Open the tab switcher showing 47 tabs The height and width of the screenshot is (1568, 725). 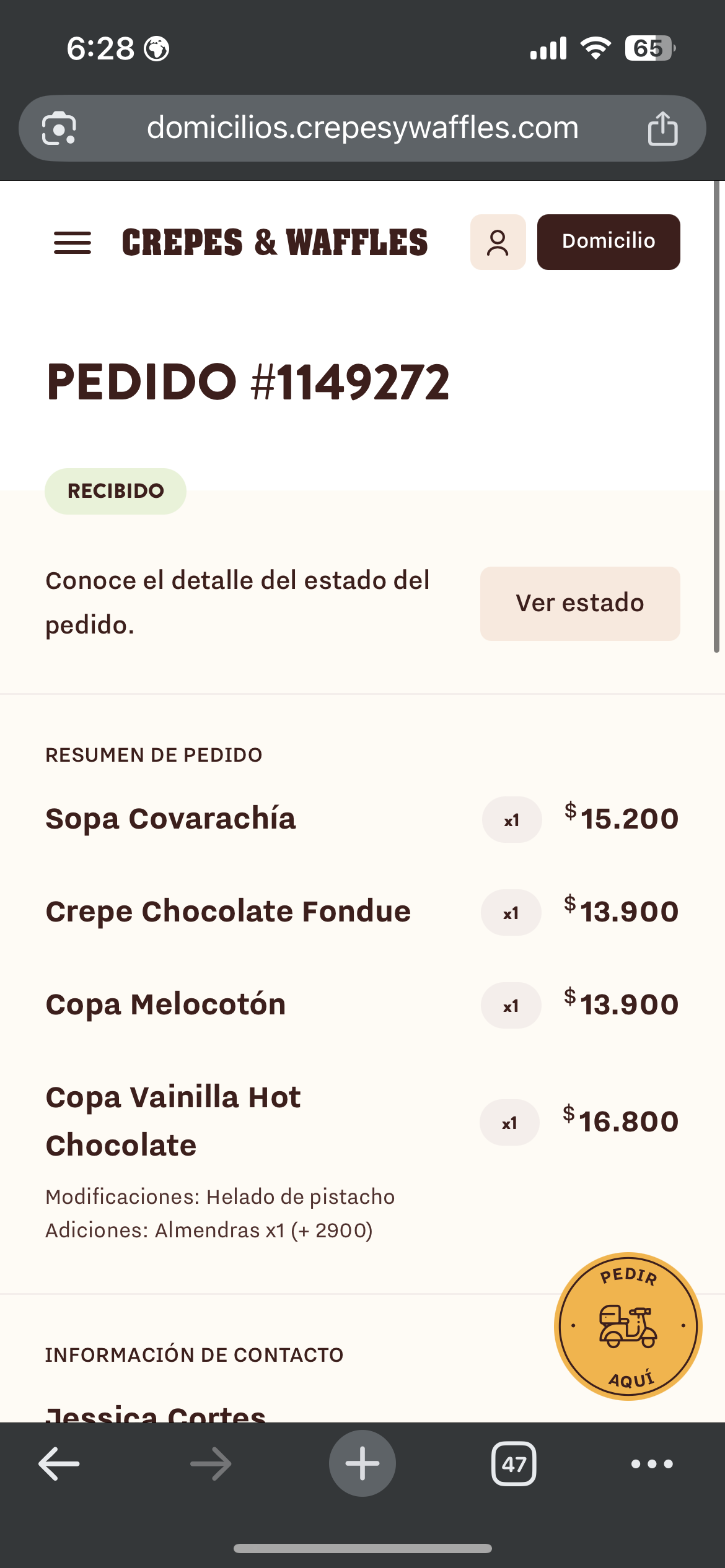click(x=514, y=1464)
